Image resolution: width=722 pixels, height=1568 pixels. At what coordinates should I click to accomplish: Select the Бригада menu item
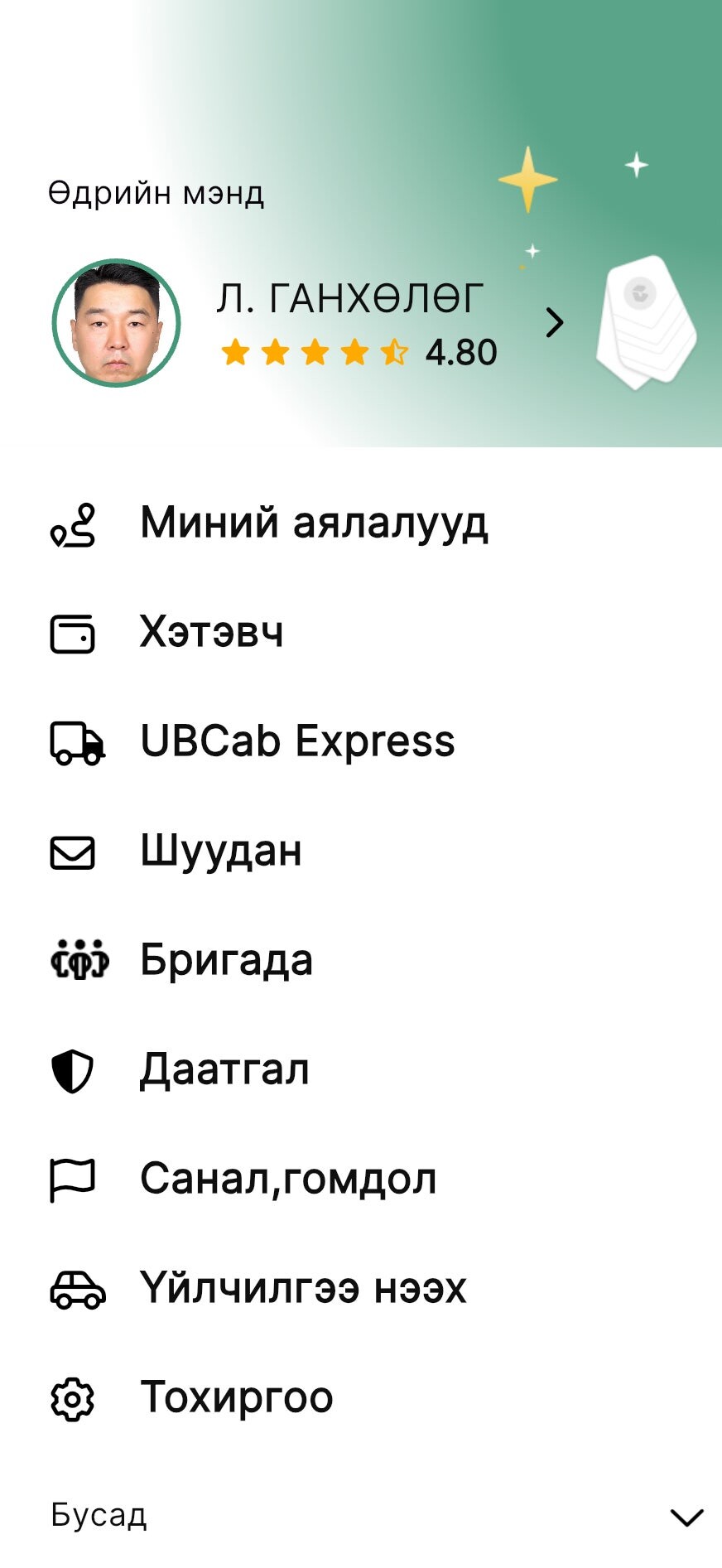225,961
